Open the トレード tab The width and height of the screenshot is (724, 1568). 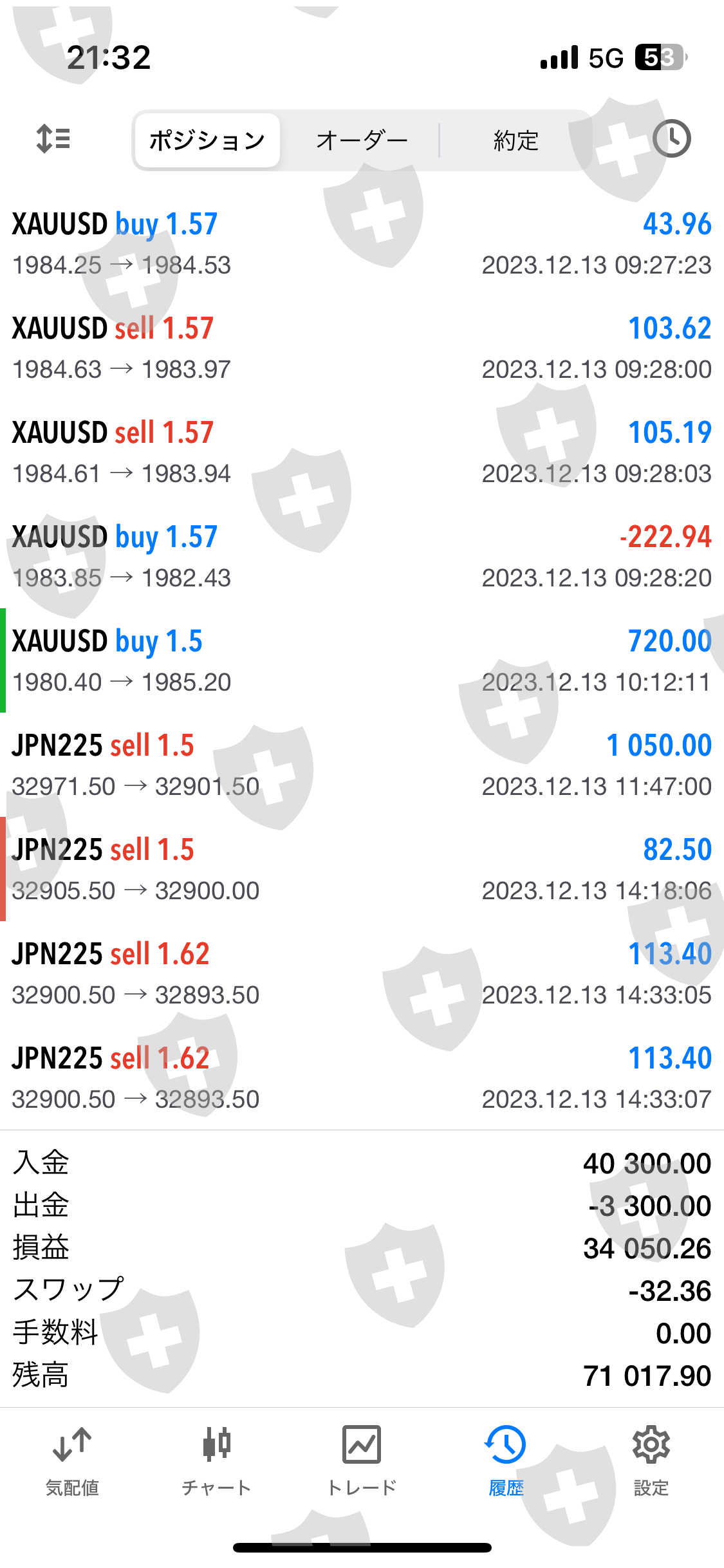362,1461
